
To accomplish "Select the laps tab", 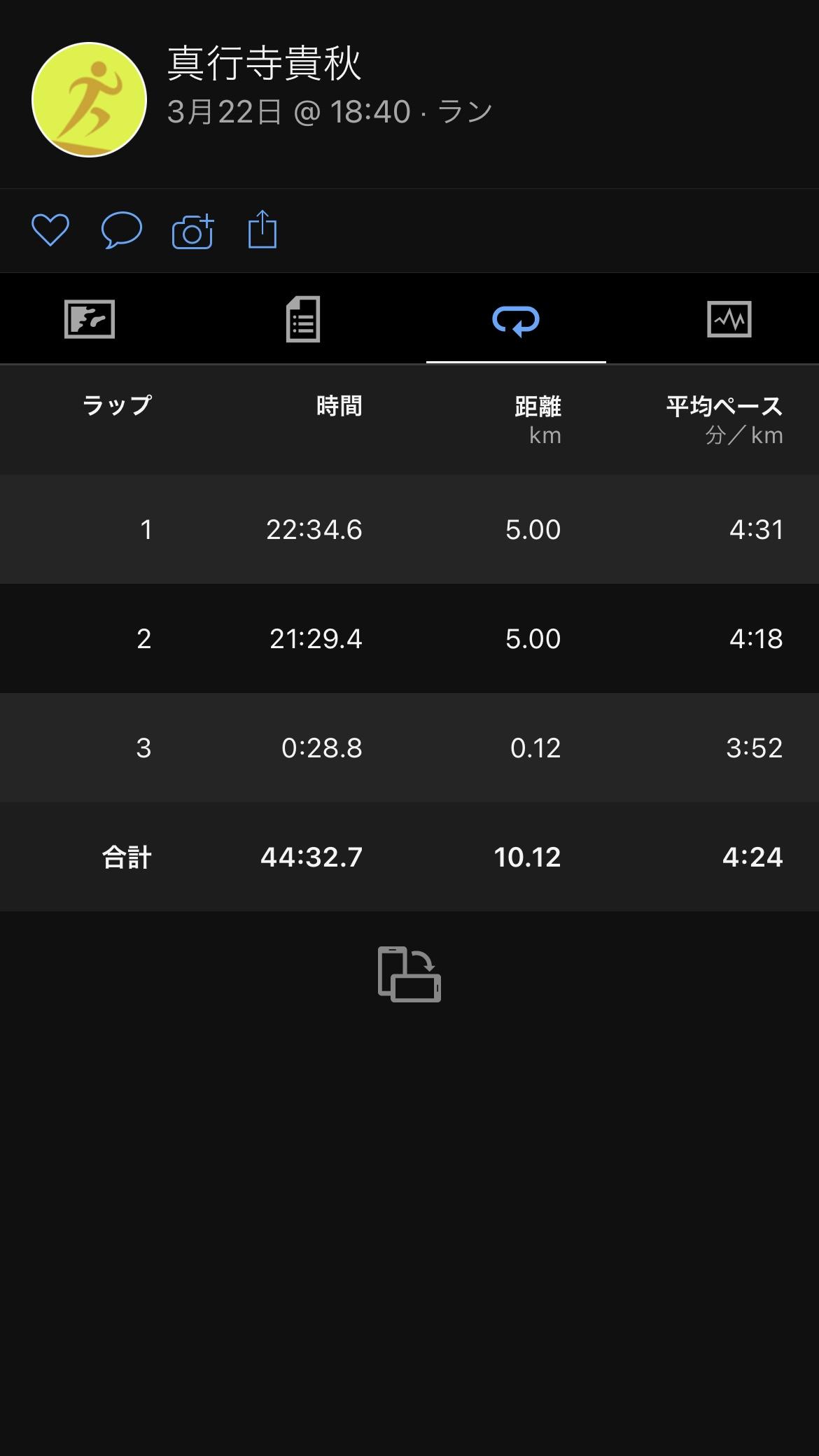I will (516, 320).
